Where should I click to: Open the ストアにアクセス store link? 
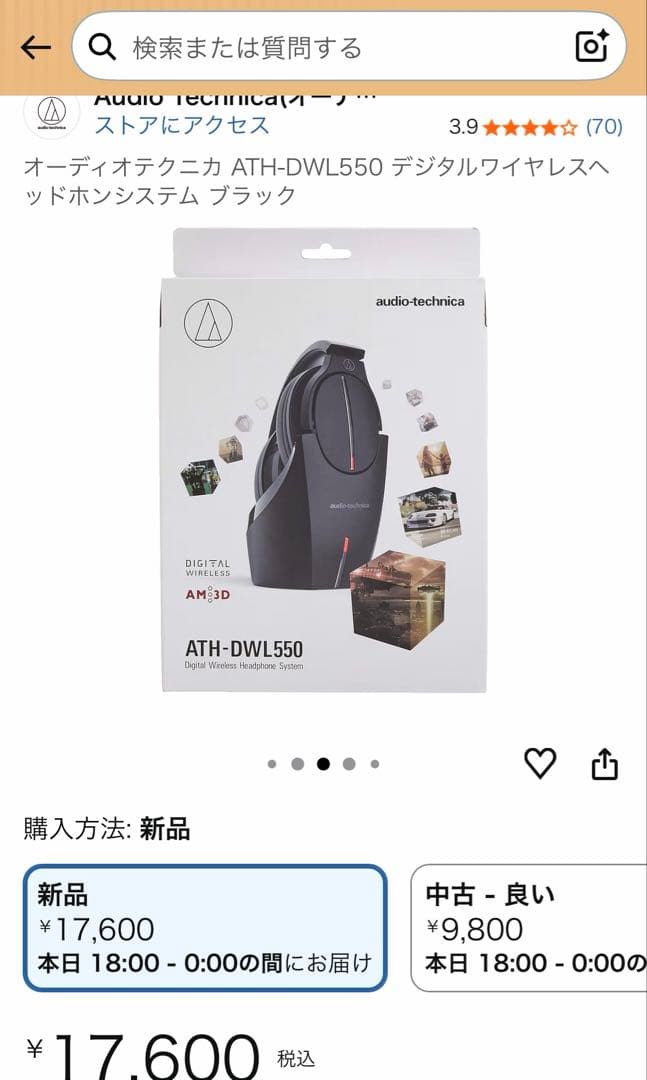(182, 125)
